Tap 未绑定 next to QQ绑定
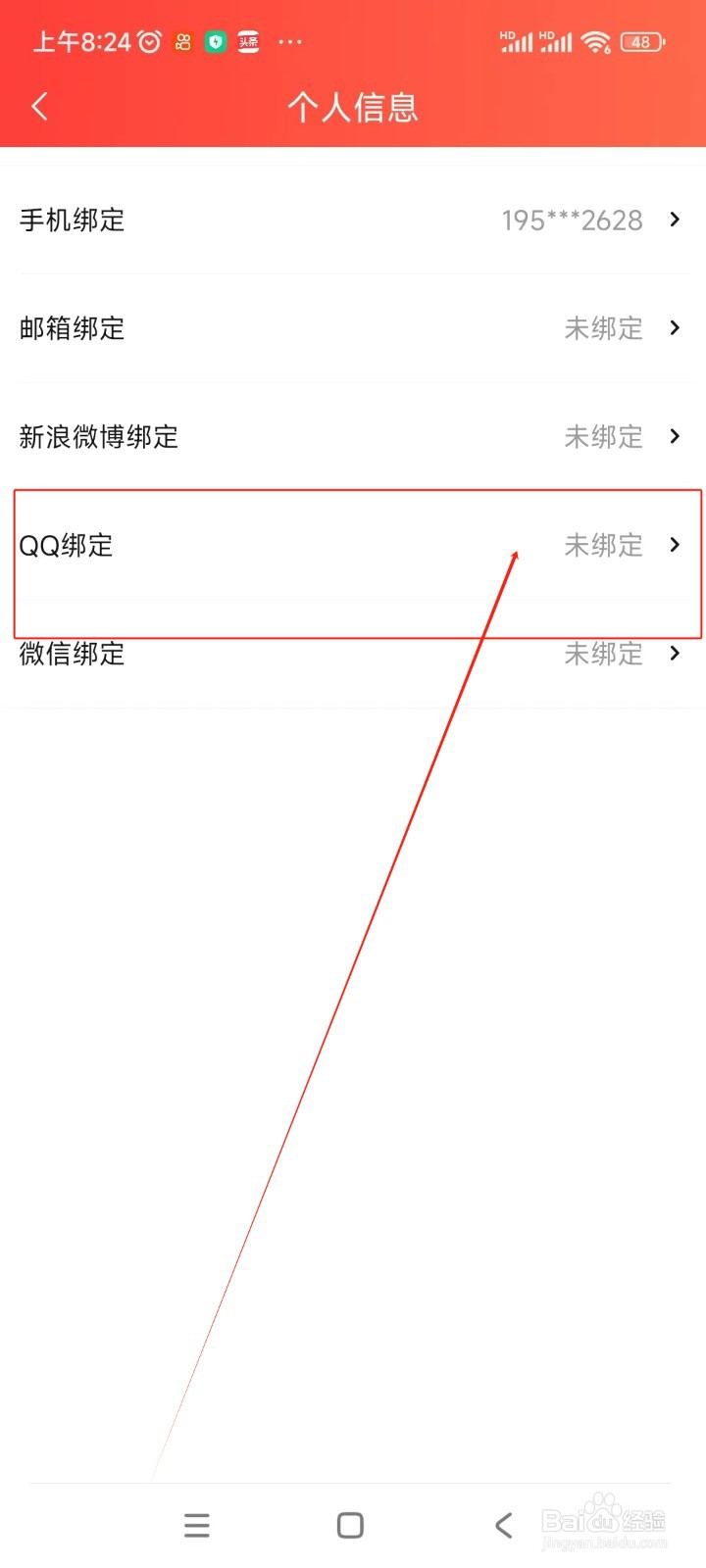Viewport: 706px width, 1568px height. pyautogui.click(x=603, y=545)
